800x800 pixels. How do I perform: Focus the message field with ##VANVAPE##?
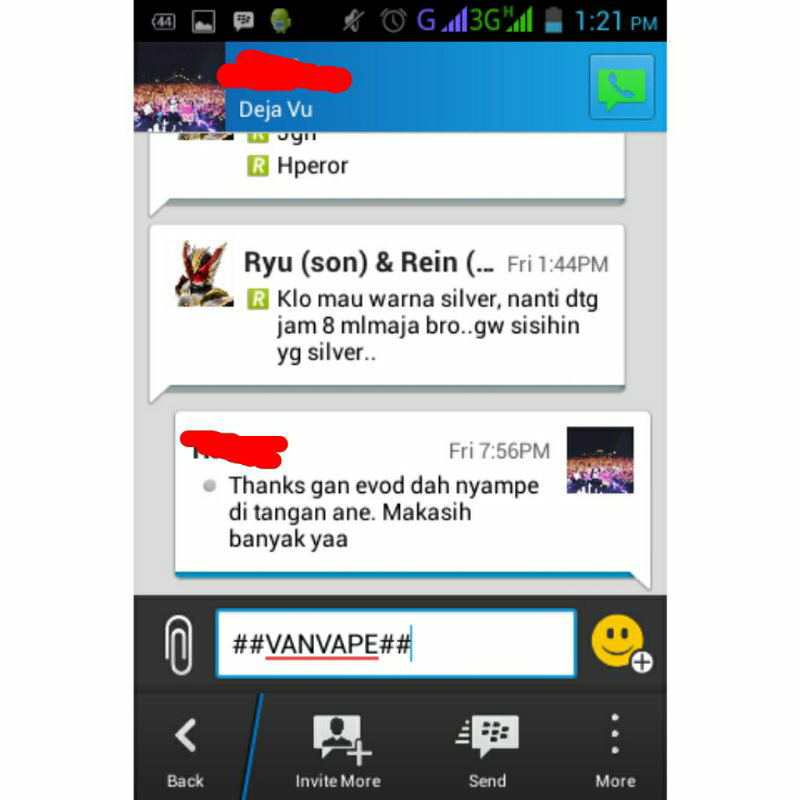395,644
